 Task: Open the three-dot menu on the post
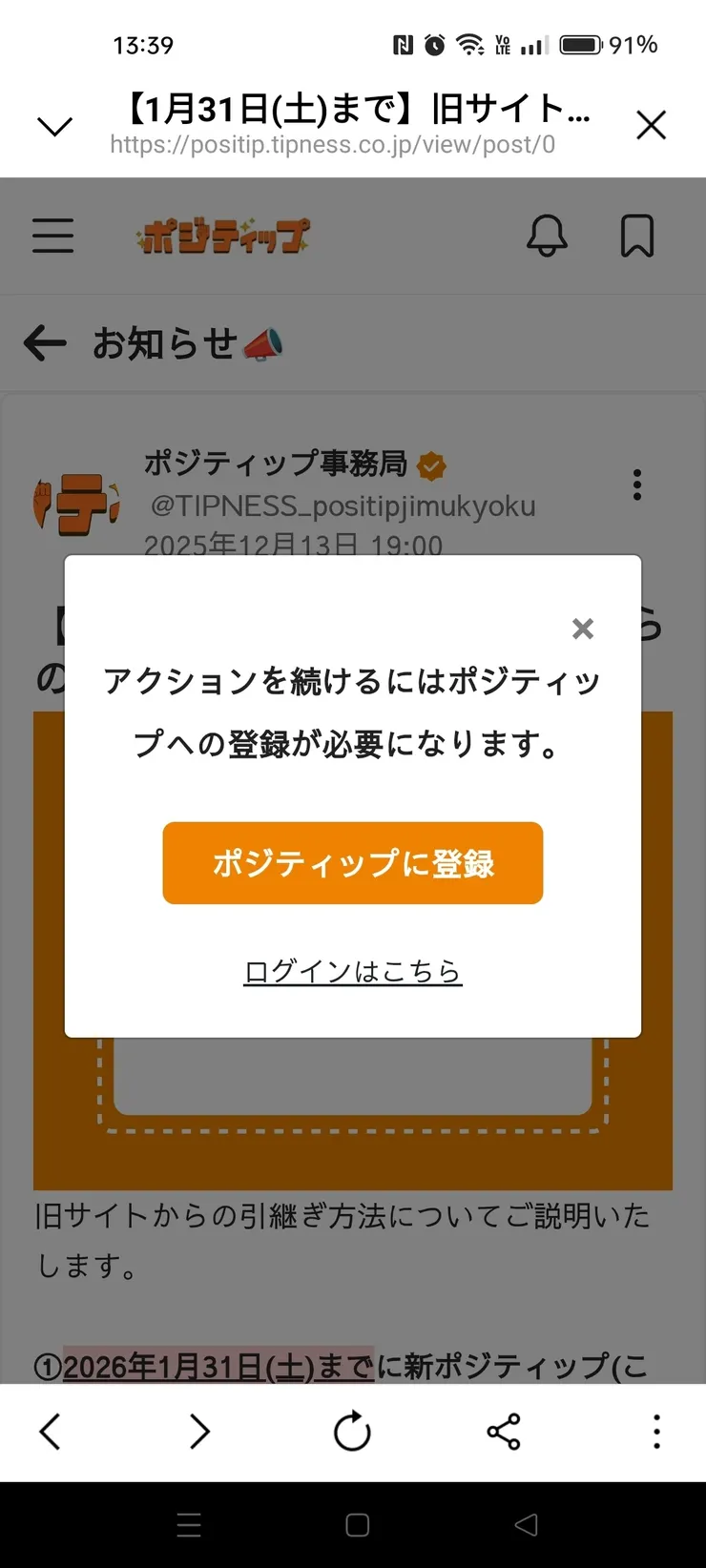[636, 485]
